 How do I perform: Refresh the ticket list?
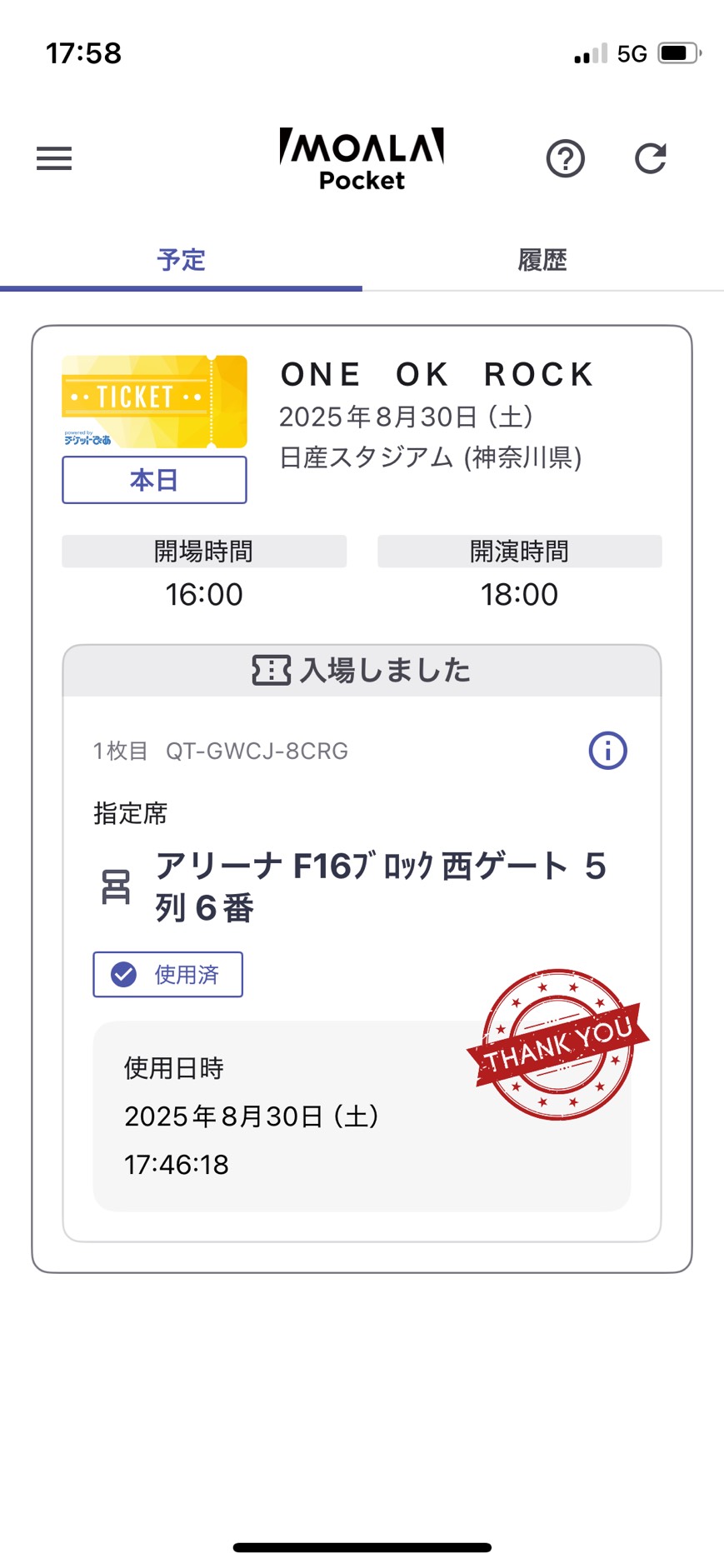point(651,158)
